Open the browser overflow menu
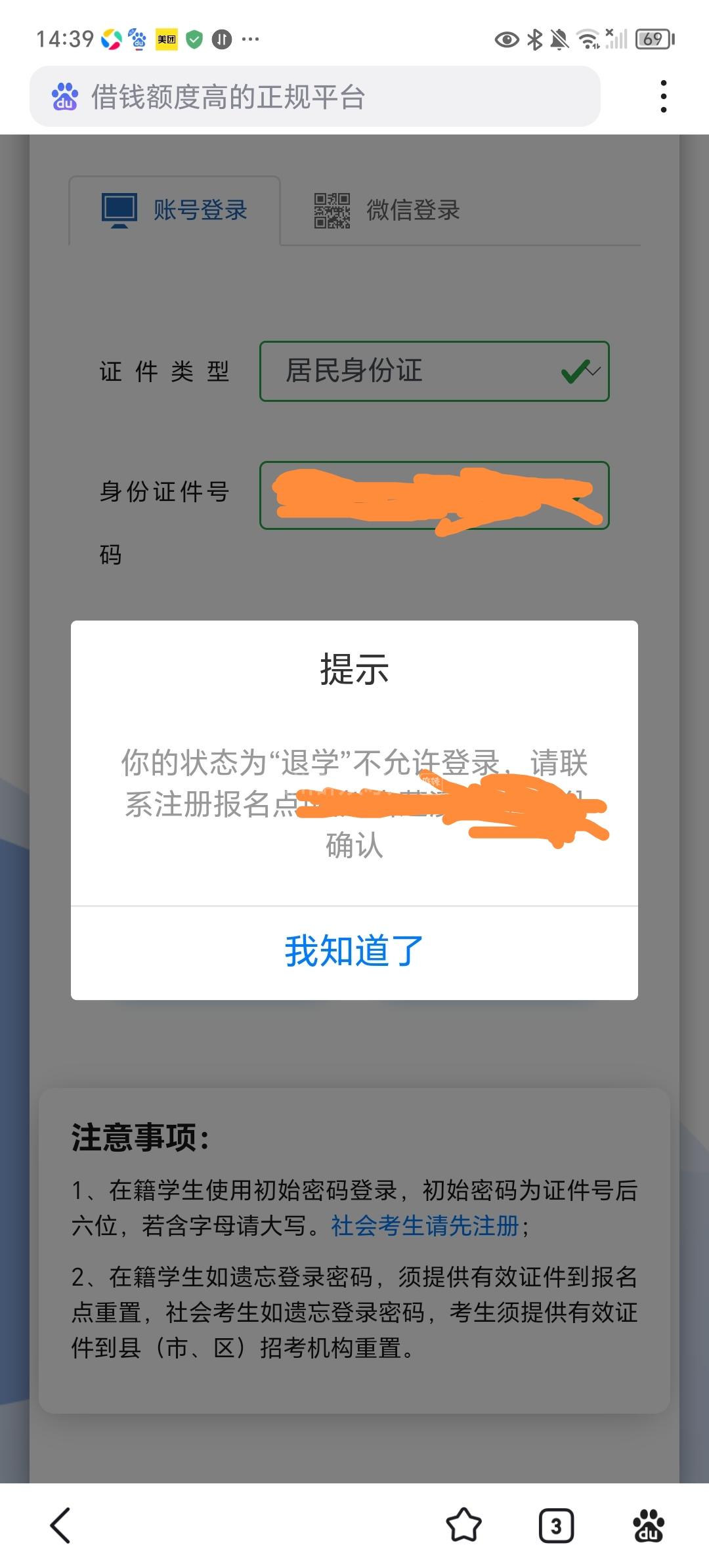The image size is (709, 1568). pyautogui.click(x=664, y=97)
